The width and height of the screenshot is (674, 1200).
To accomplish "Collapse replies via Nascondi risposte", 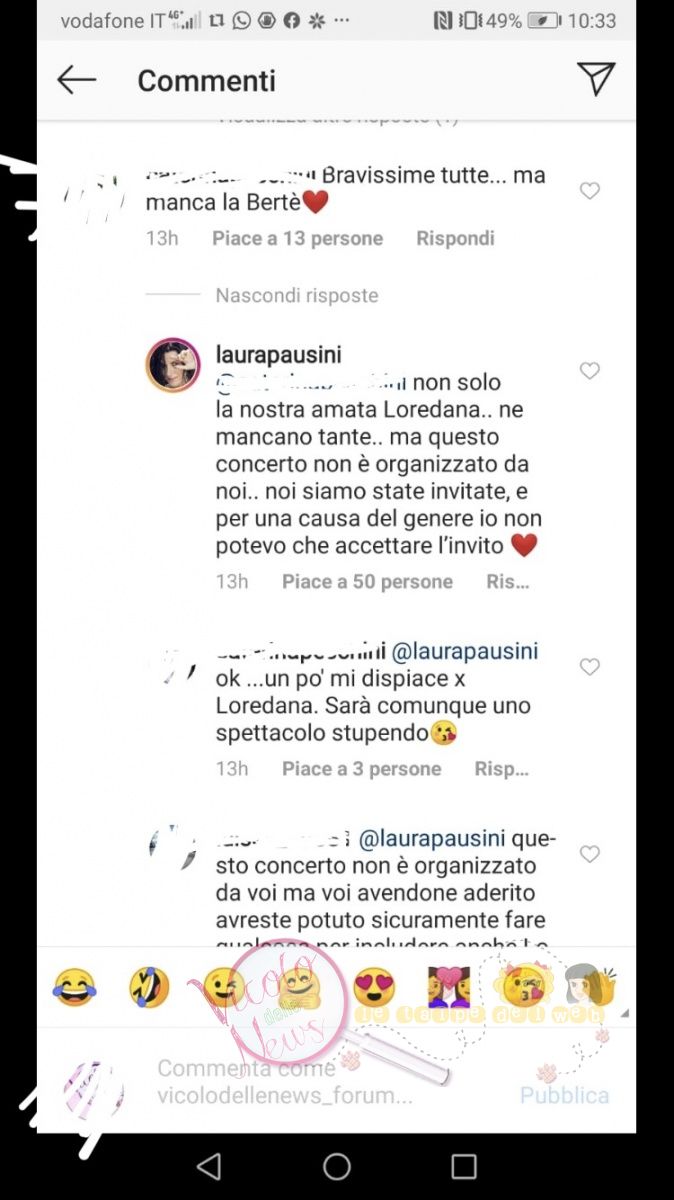I will click(297, 295).
